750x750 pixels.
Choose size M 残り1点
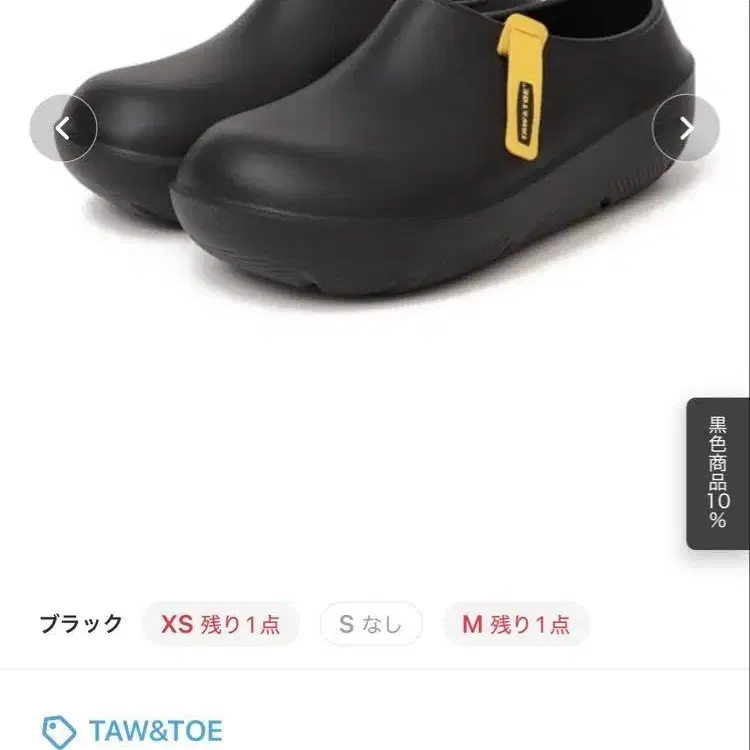(516, 624)
